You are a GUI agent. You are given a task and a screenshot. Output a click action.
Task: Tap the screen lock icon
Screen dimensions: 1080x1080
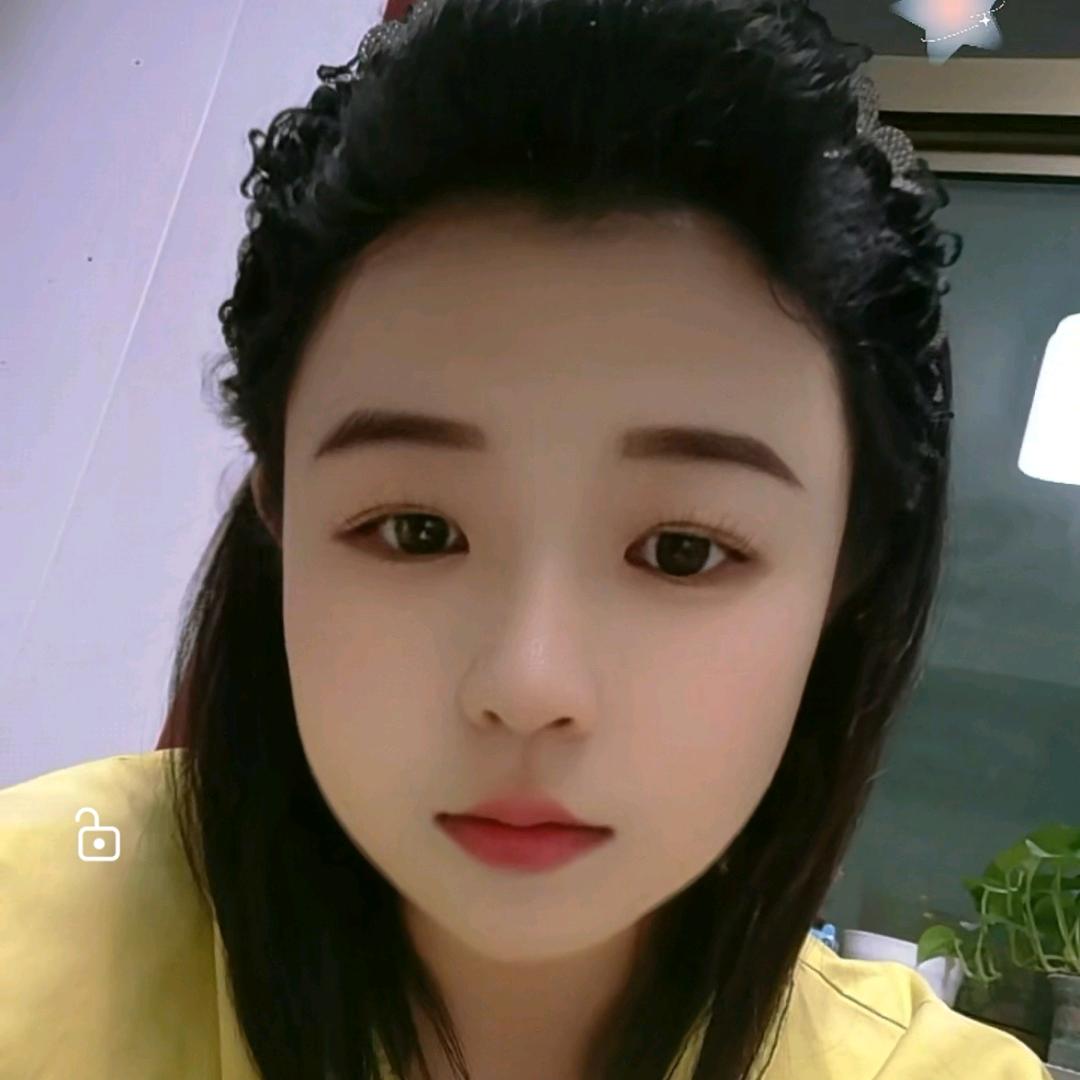click(x=98, y=836)
